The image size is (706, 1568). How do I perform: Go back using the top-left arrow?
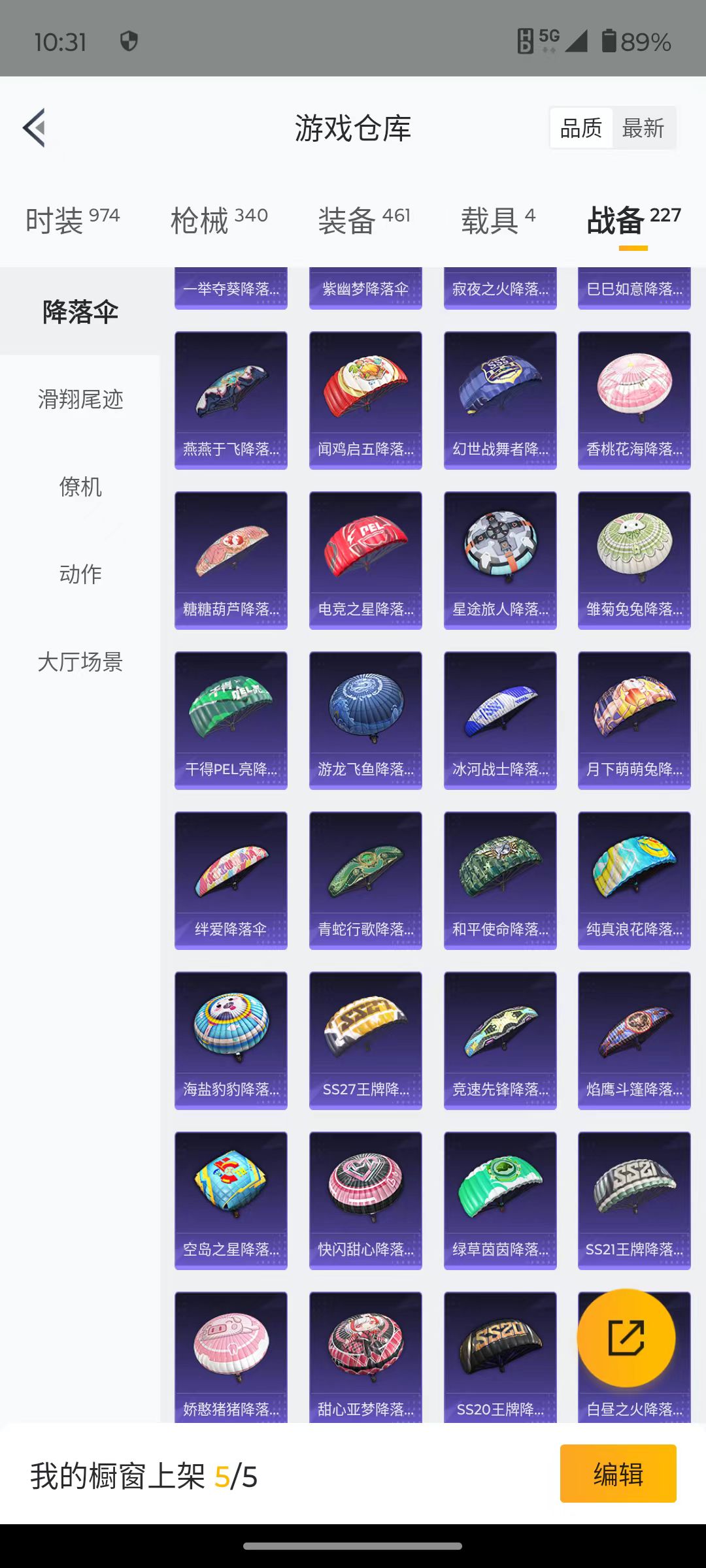click(34, 127)
